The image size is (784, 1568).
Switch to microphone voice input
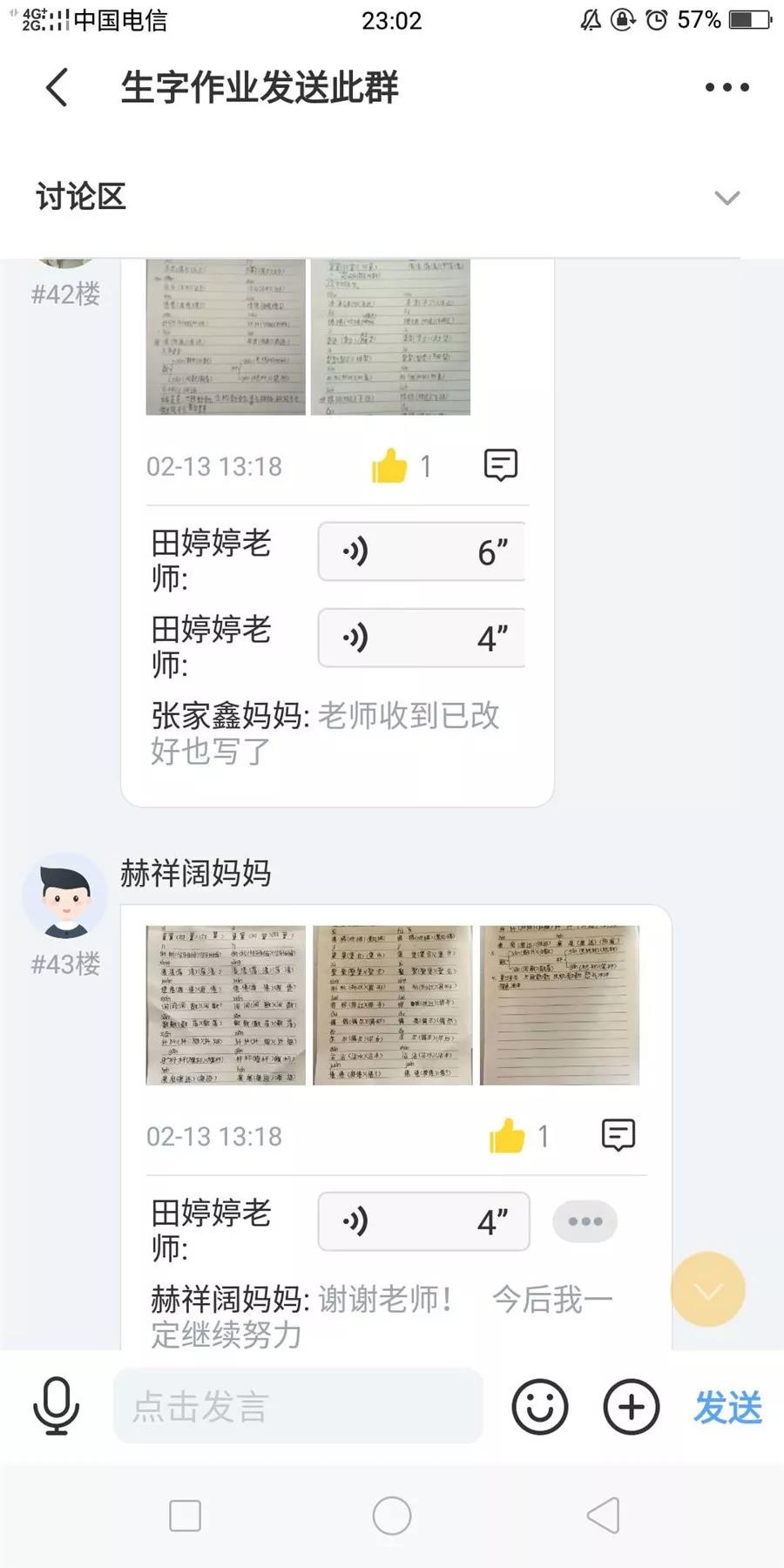click(x=56, y=1406)
